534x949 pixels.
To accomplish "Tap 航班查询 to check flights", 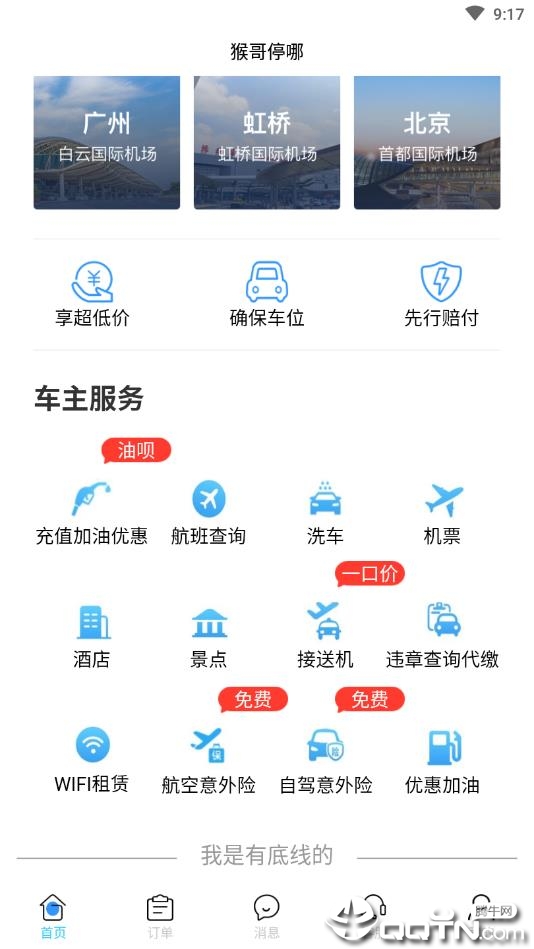I will tap(208, 513).
